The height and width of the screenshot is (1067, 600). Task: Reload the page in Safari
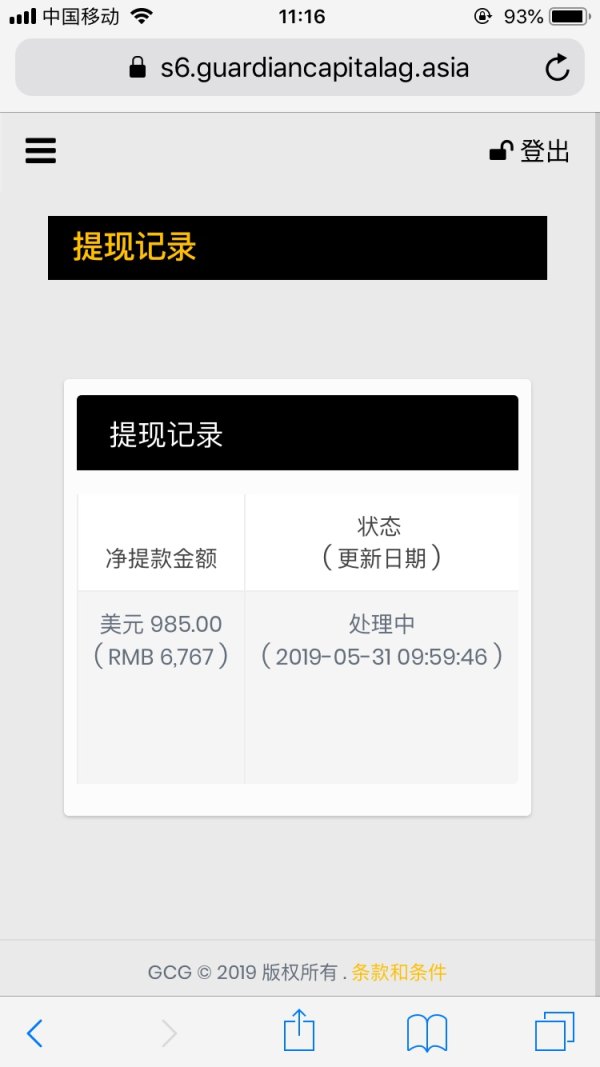(556, 68)
